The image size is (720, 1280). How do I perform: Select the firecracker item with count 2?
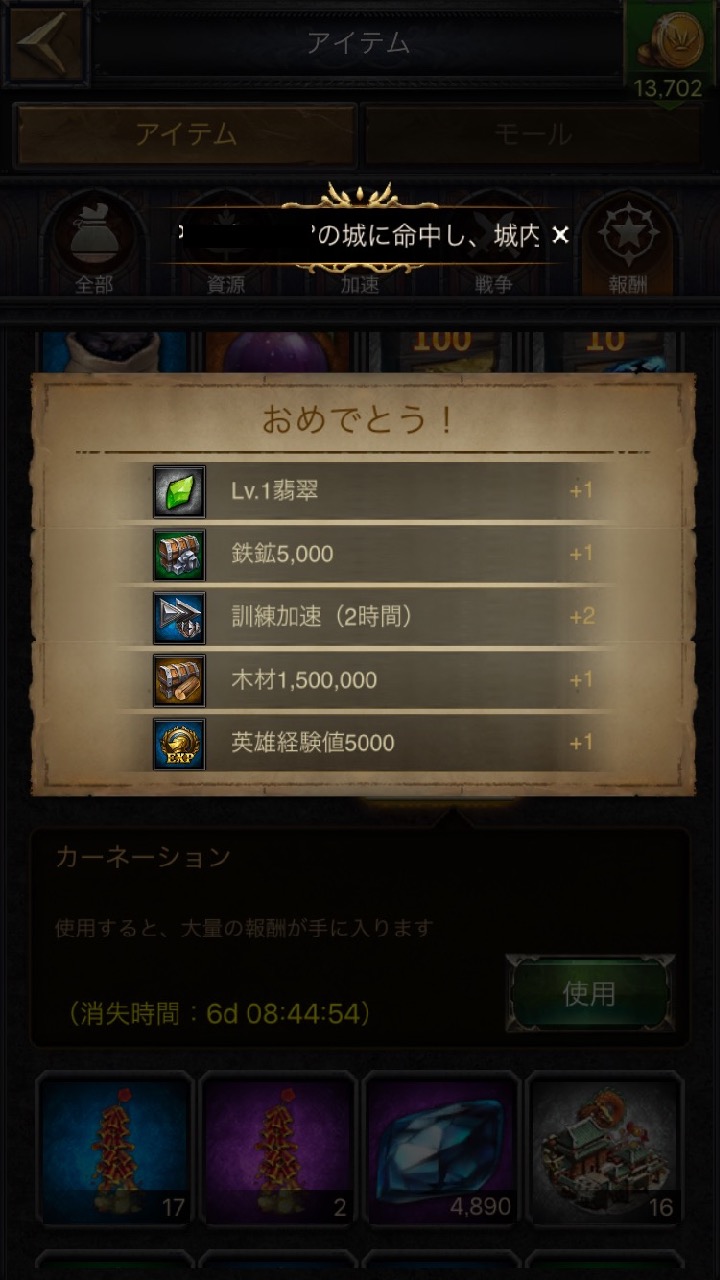coord(278,1150)
